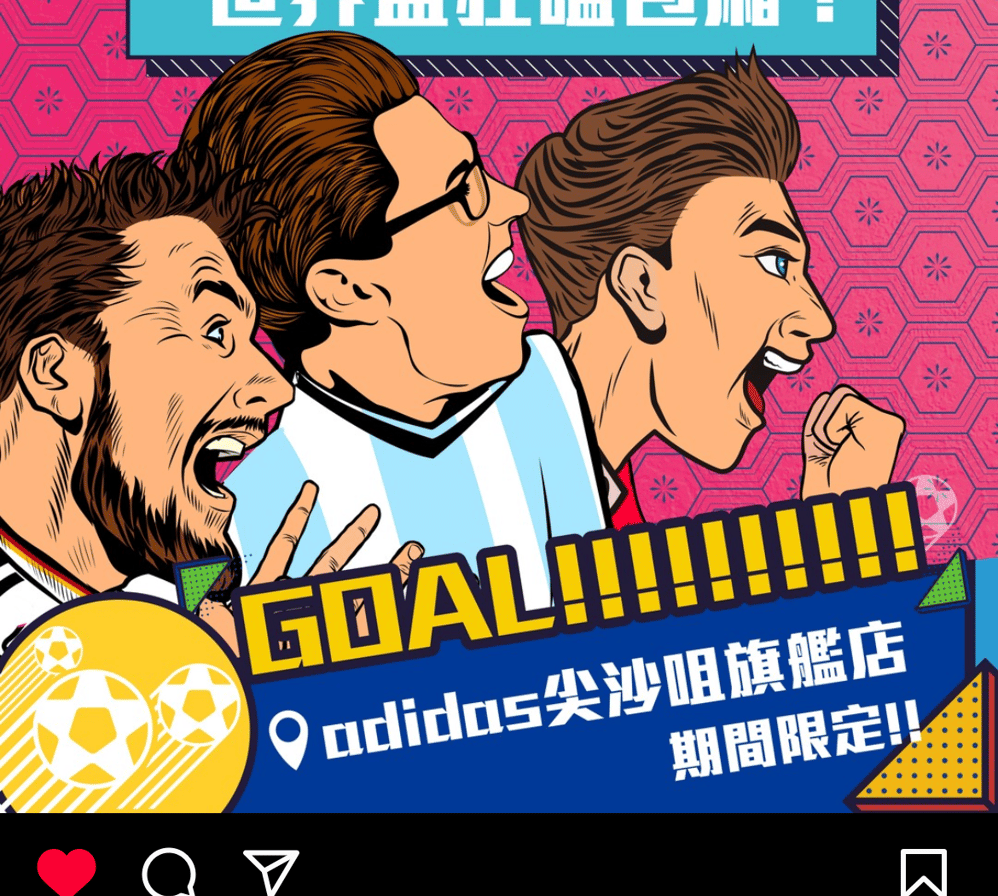This screenshot has height=896, width=998.
Task: Share the post via paper plane icon
Action: pyautogui.click(x=271, y=872)
